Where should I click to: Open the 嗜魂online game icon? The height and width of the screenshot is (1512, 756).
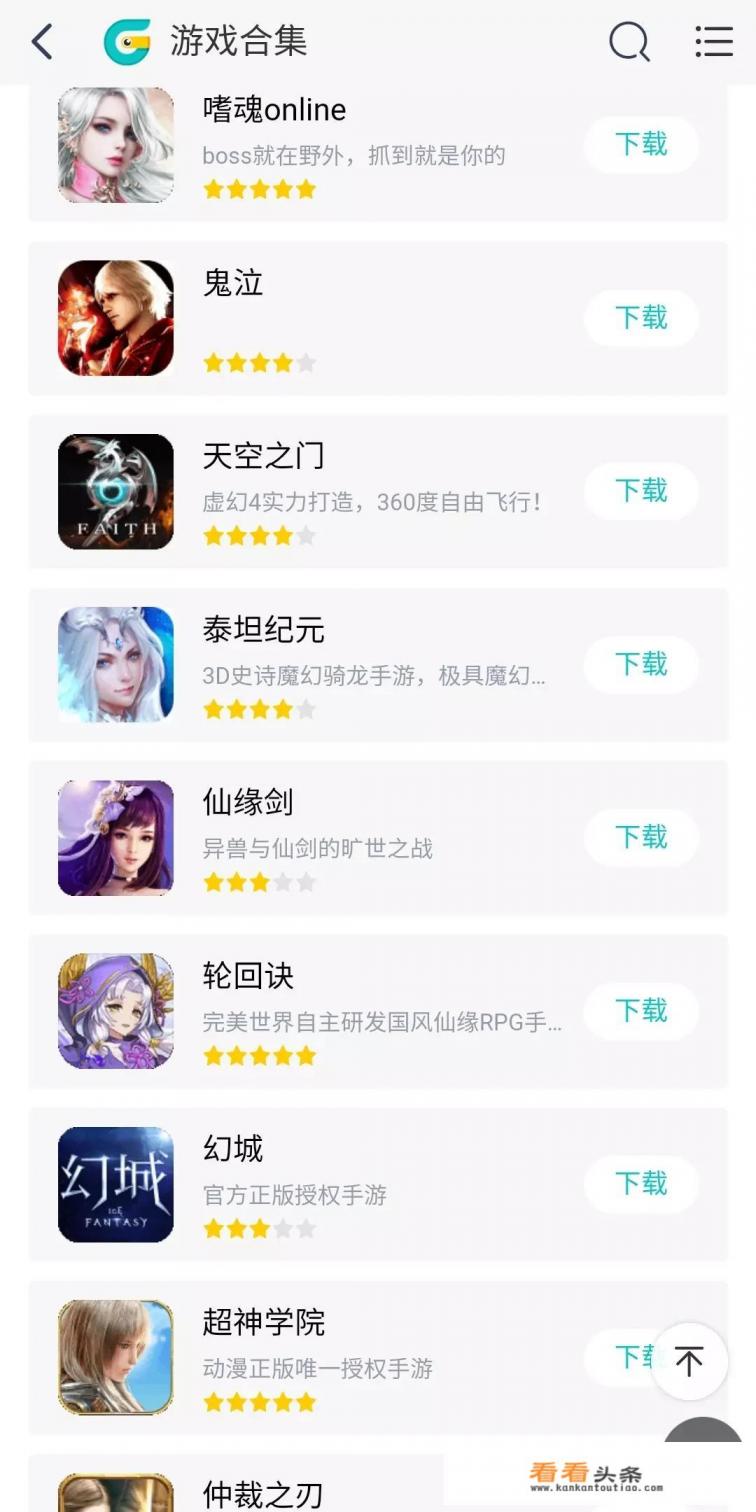[x=115, y=145]
